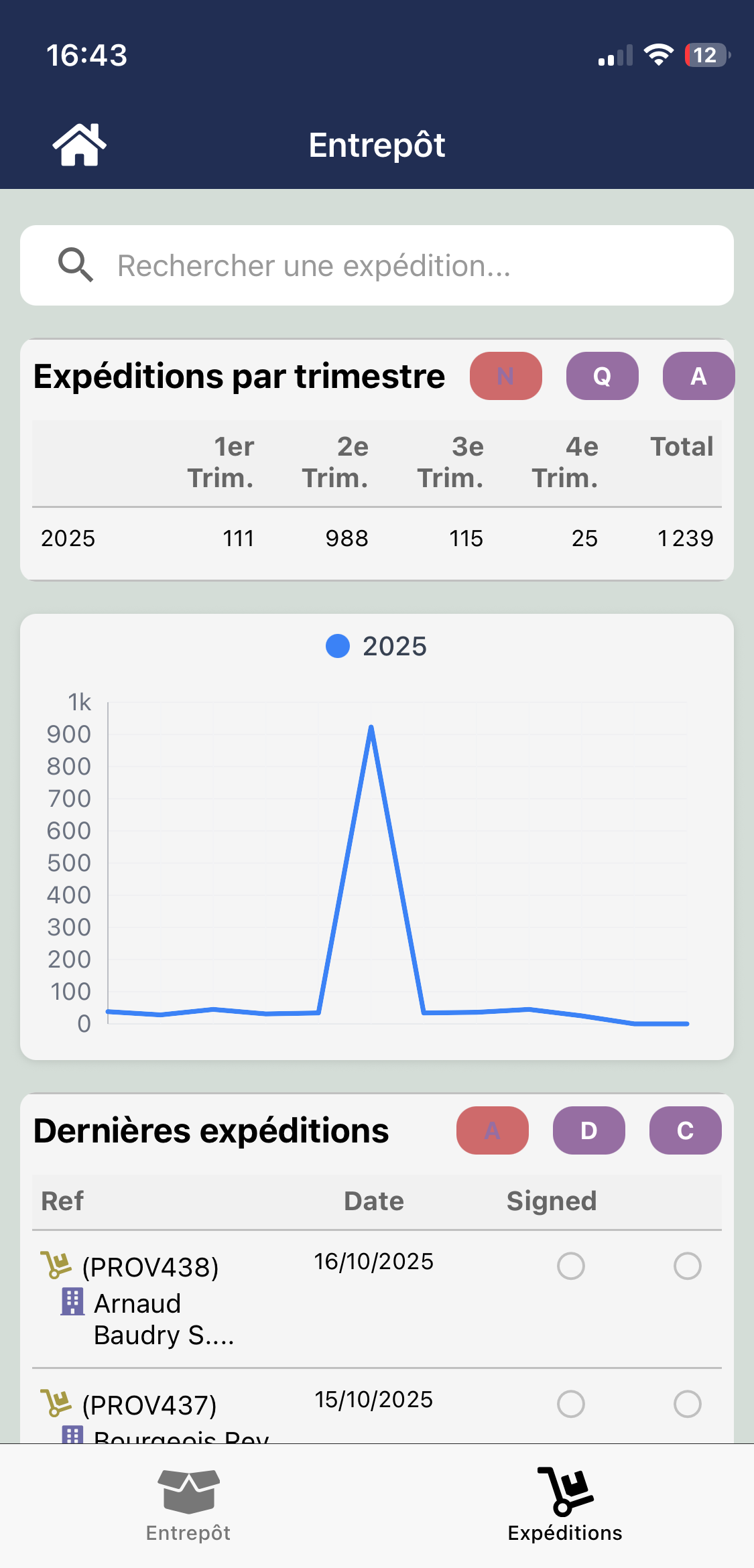The height and width of the screenshot is (1568, 754).
Task: Open shipment PROV438 Arnaud Baudry
Action: (151, 1267)
